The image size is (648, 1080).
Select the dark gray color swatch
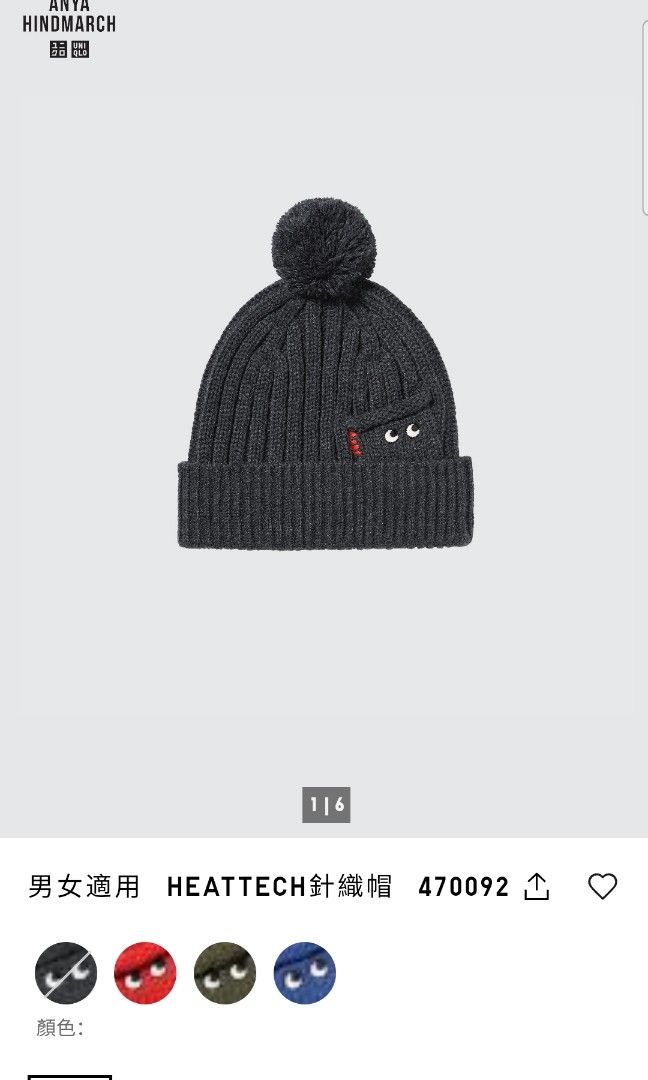(x=66, y=973)
